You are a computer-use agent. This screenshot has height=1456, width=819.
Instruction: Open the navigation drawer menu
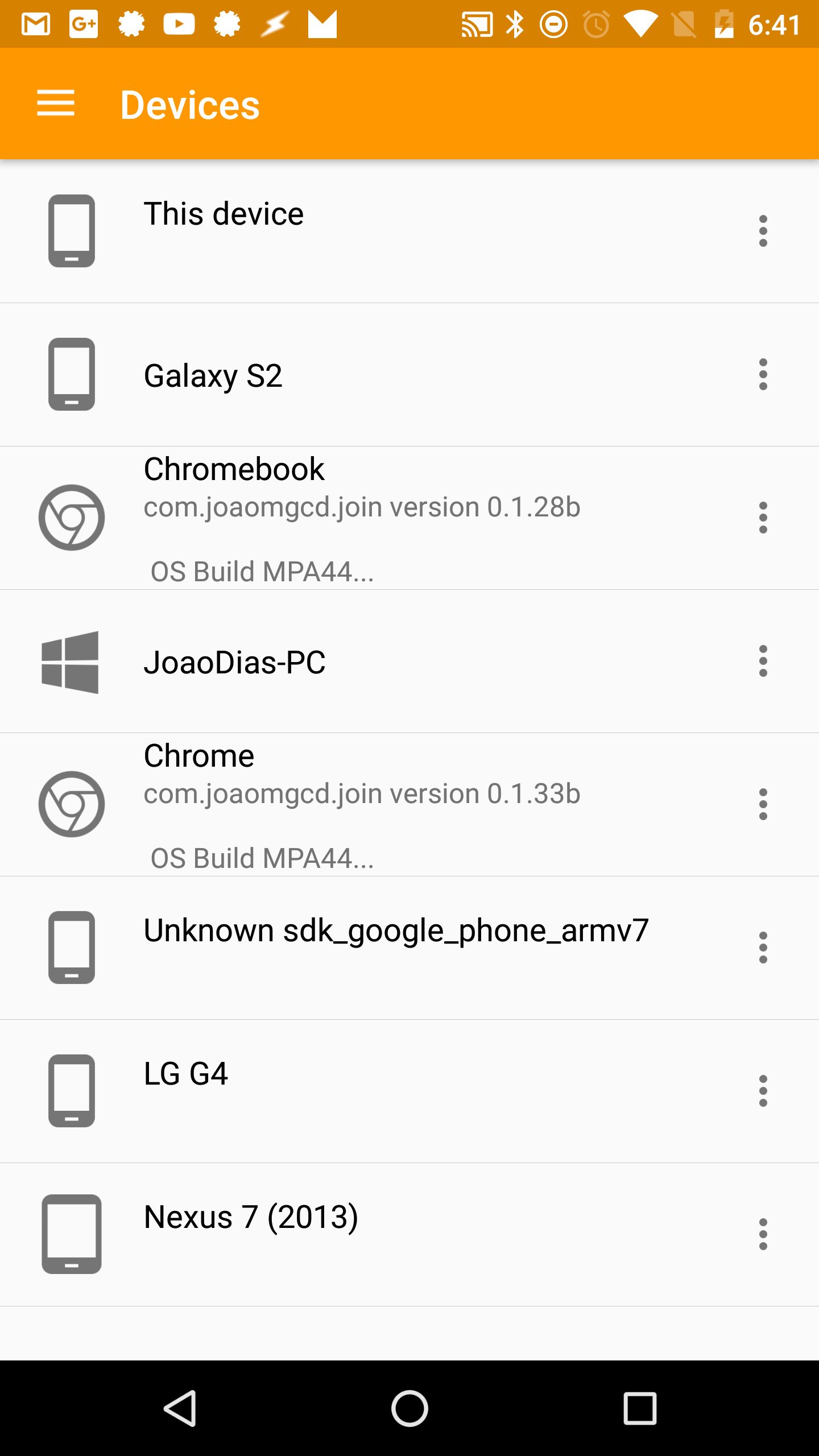click(56, 104)
